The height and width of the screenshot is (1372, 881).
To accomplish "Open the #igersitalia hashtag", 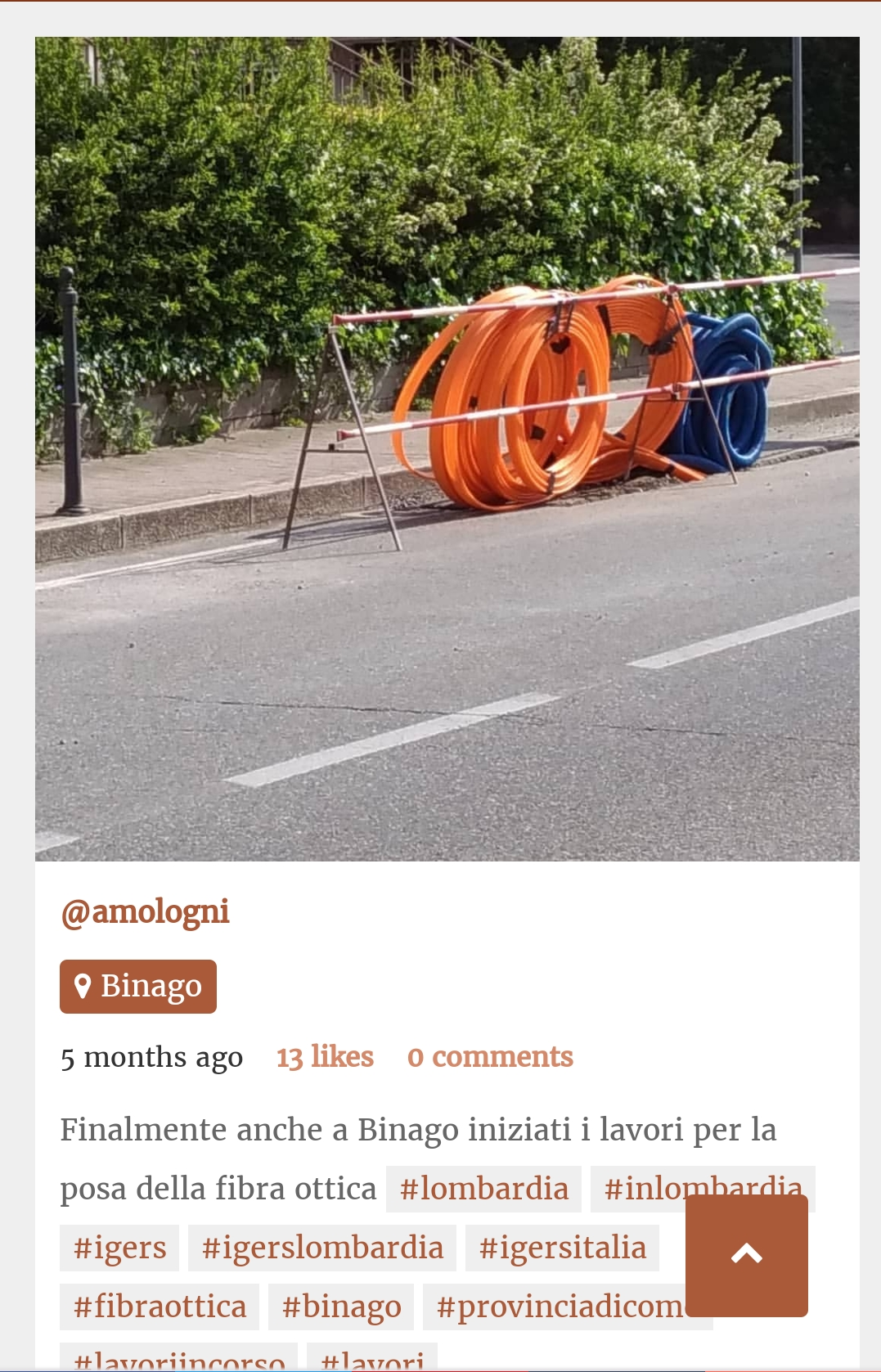I will click(x=562, y=1248).
